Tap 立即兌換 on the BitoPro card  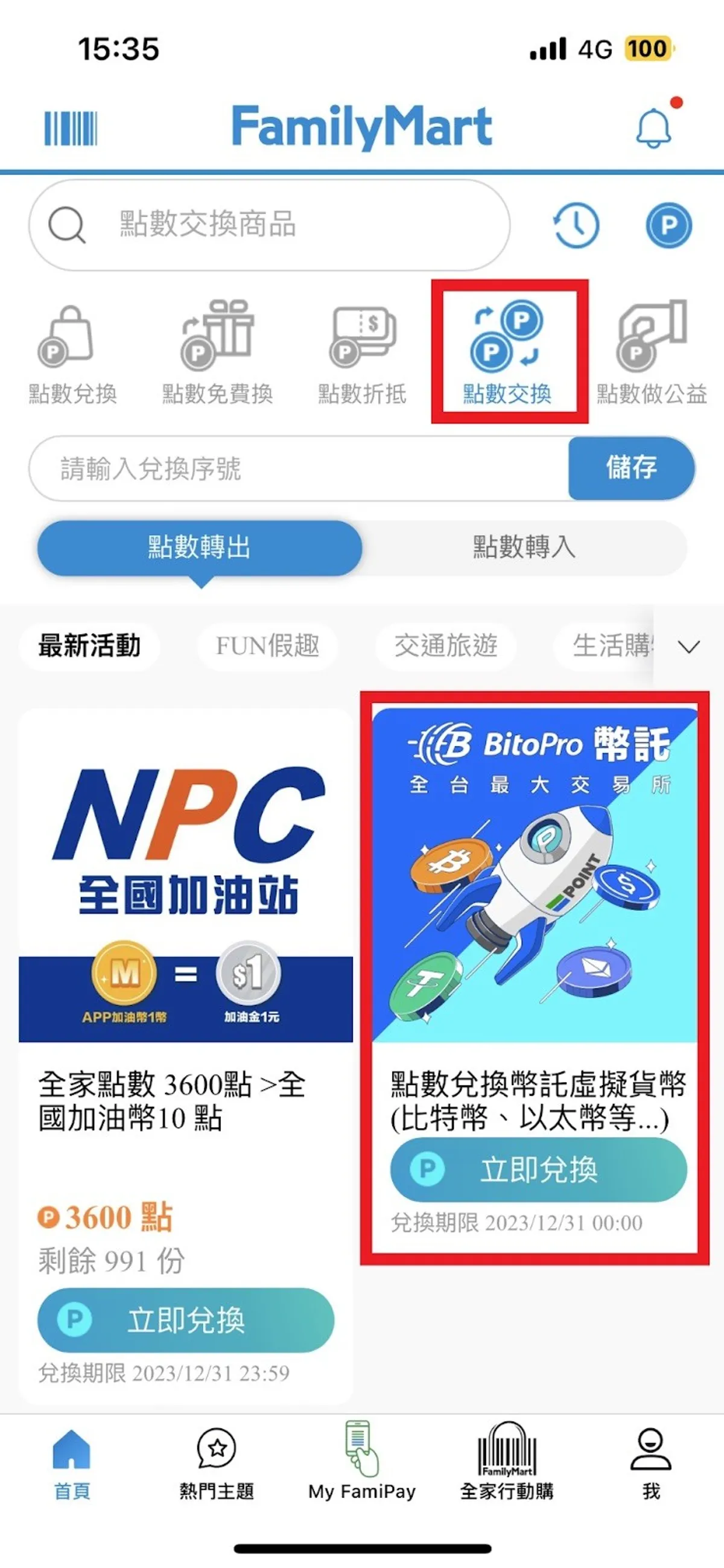point(538,1170)
